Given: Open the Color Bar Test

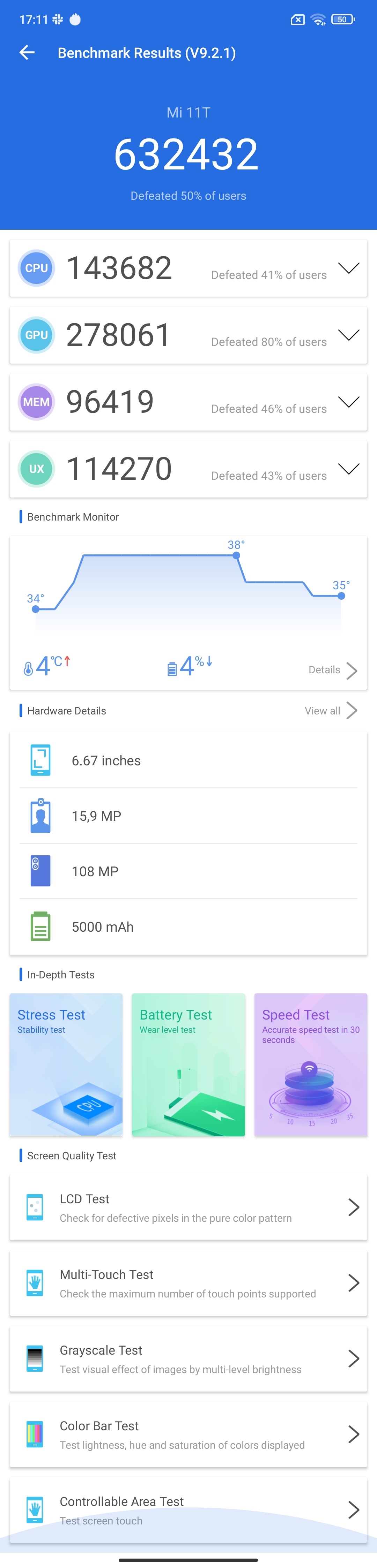Looking at the screenshot, I should (x=188, y=1435).
